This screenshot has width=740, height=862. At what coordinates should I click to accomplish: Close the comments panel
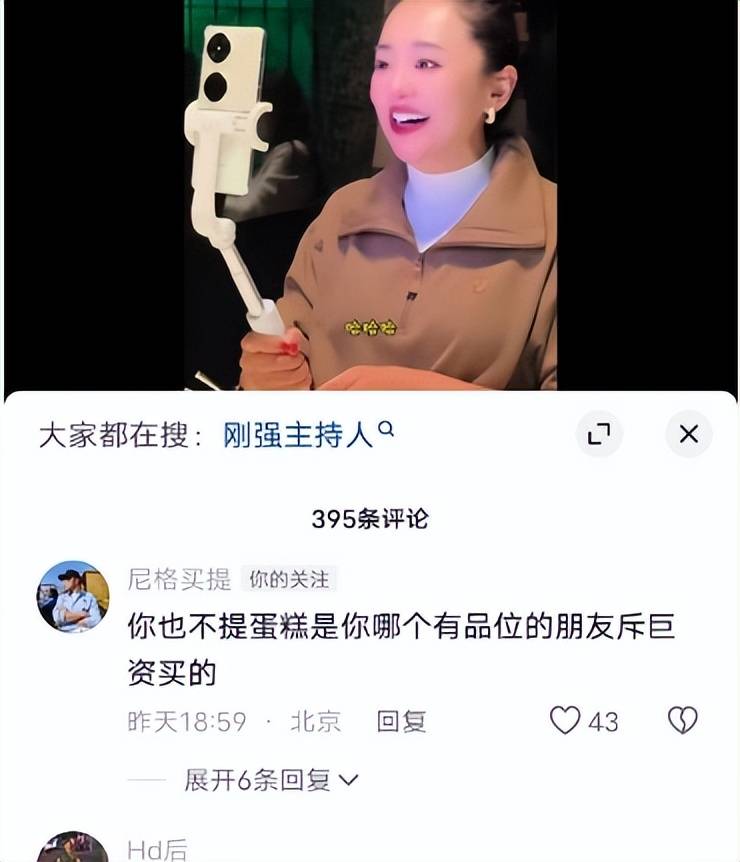[688, 434]
